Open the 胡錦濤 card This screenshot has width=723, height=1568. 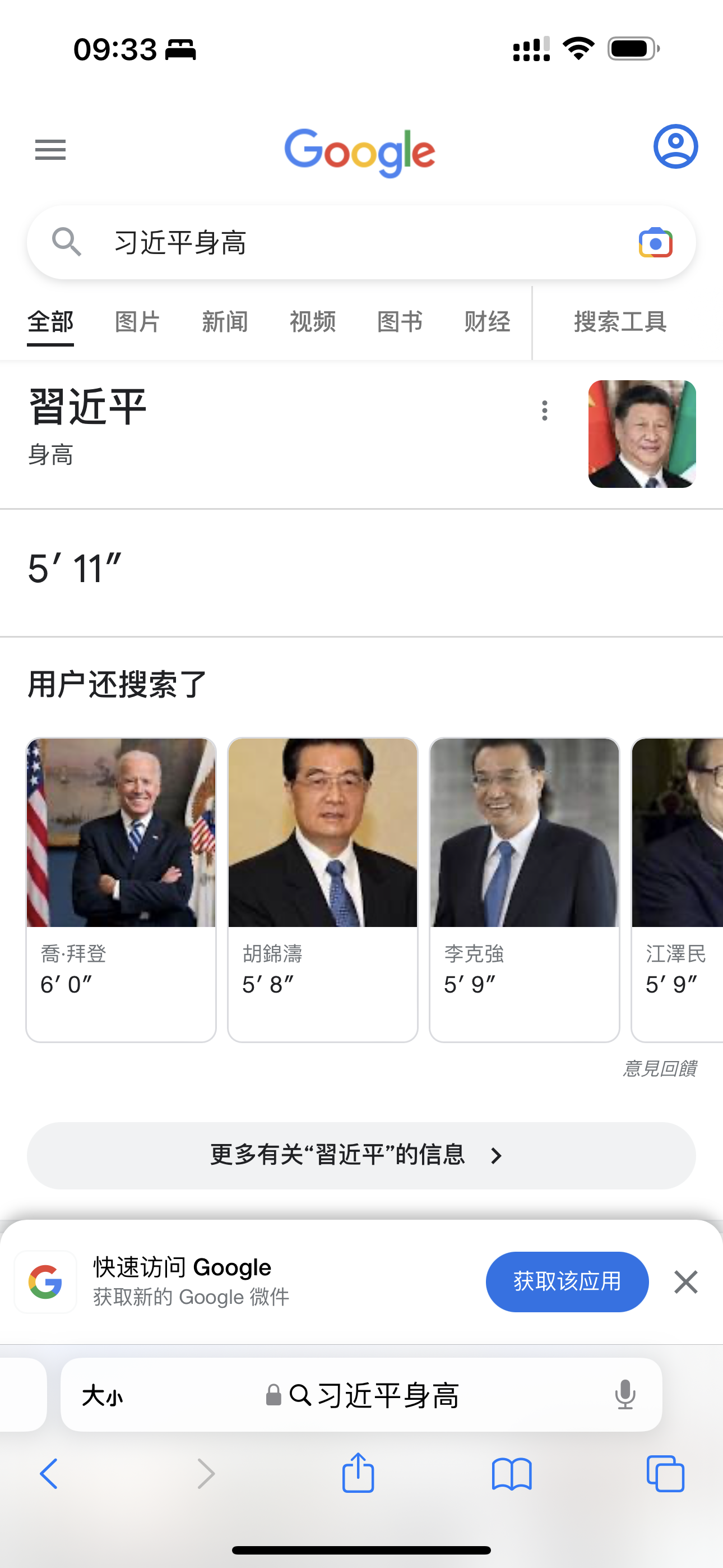tap(323, 889)
